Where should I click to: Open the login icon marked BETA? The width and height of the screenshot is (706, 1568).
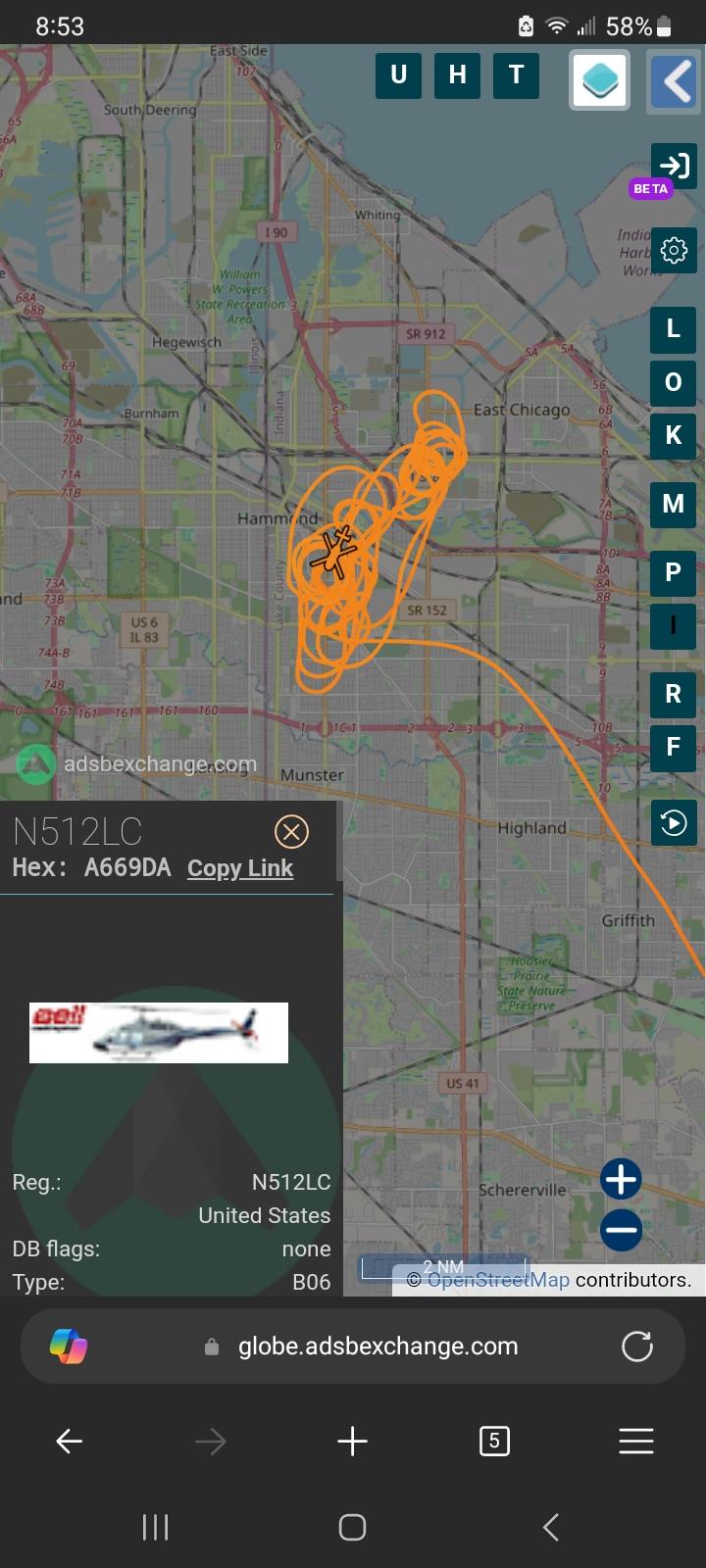point(674,166)
